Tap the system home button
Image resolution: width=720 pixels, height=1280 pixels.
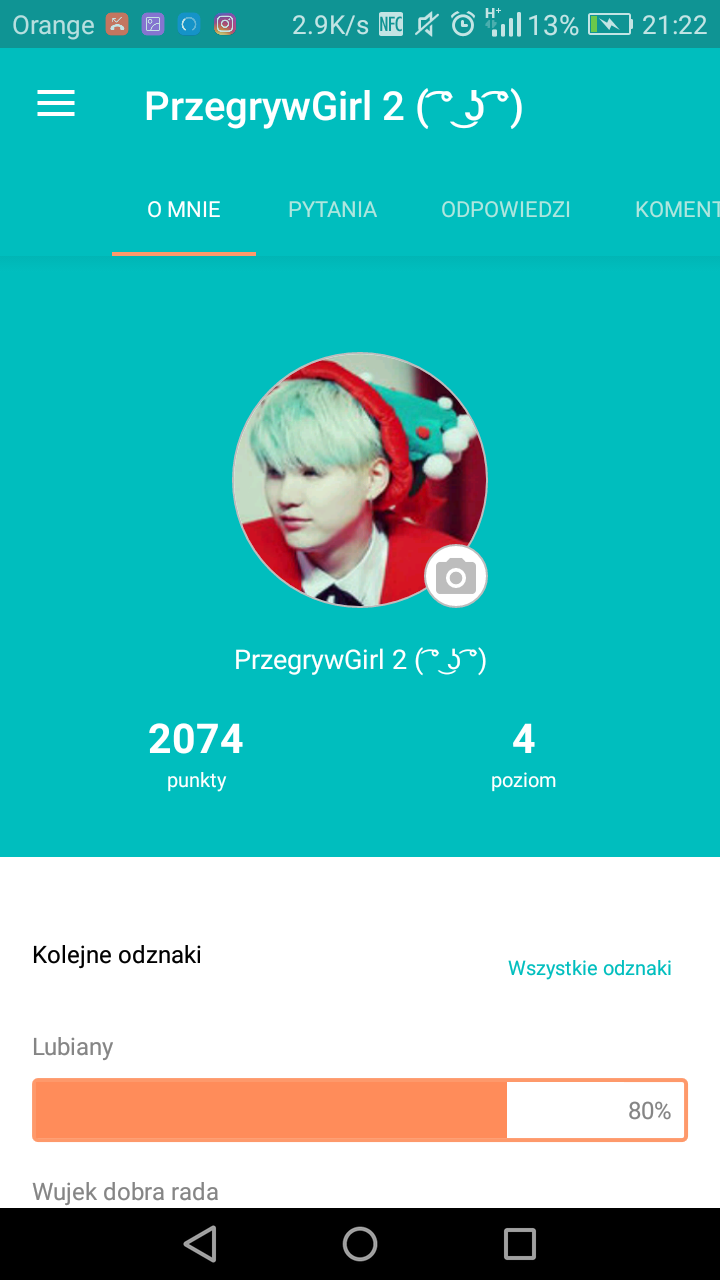pyautogui.click(x=360, y=1244)
